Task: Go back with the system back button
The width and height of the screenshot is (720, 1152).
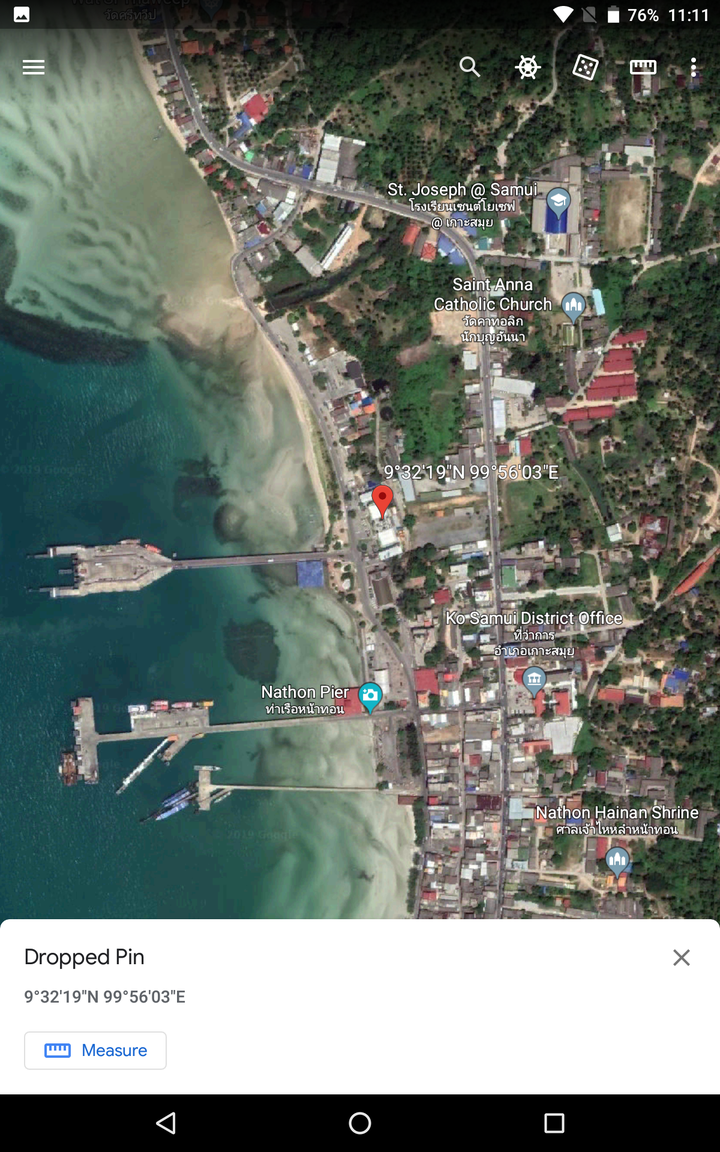Action: click(166, 1123)
